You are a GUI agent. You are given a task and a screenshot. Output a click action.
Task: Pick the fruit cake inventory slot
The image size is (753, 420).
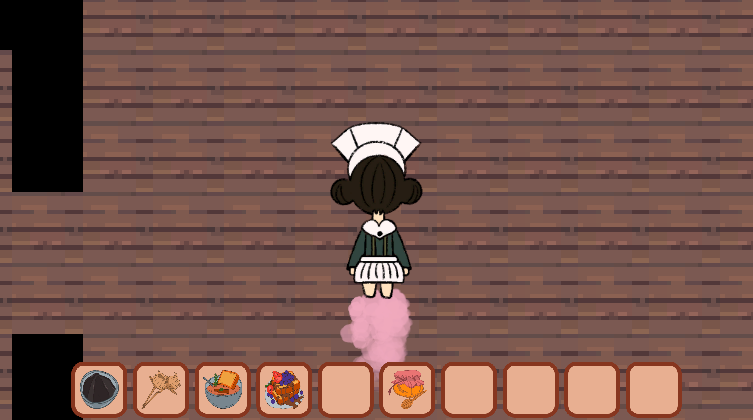pos(284,389)
